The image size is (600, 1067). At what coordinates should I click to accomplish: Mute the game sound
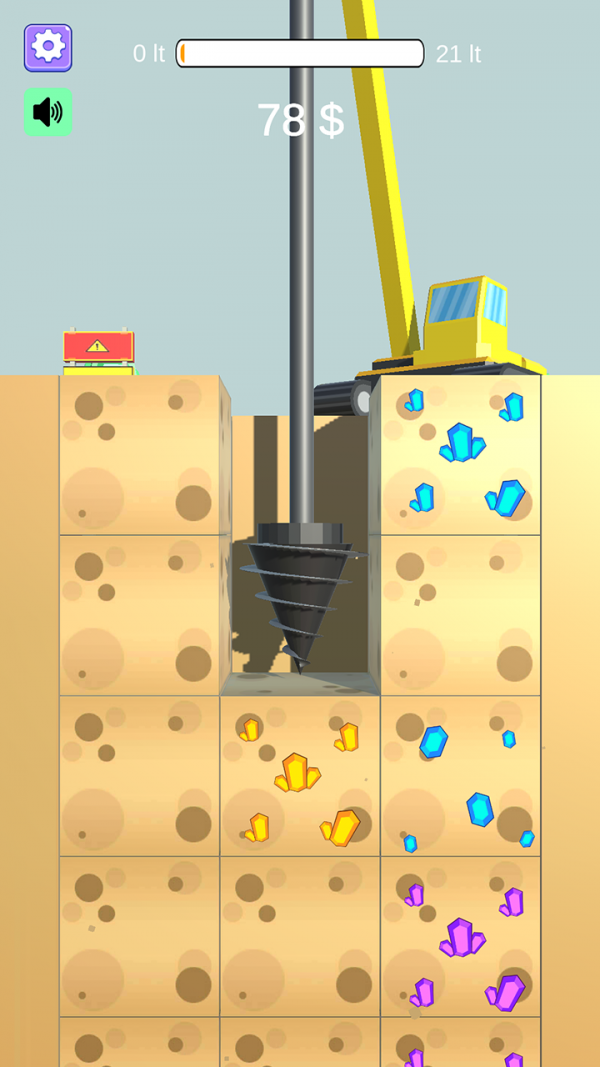pyautogui.click(x=48, y=112)
